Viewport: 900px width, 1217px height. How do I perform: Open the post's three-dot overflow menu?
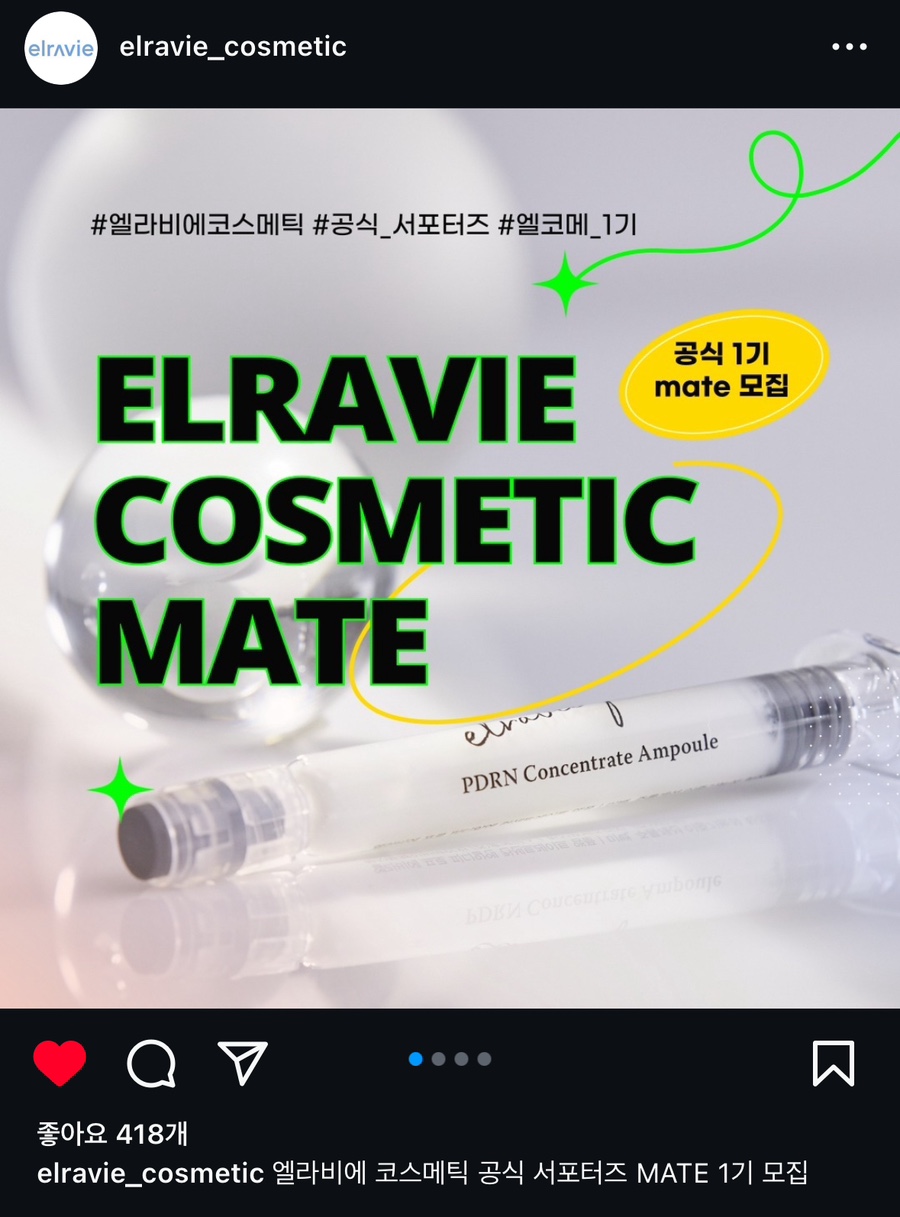pyautogui.click(x=849, y=47)
